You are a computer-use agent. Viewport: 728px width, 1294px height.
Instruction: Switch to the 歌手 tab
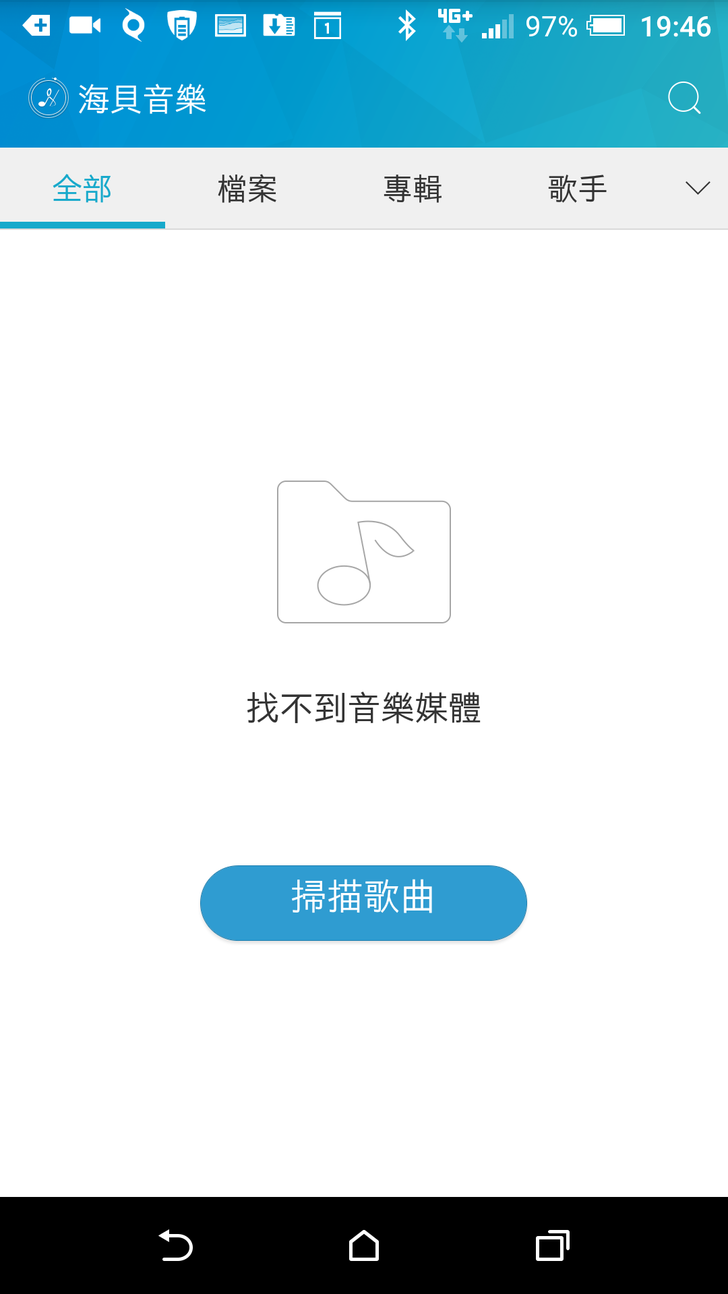point(577,189)
